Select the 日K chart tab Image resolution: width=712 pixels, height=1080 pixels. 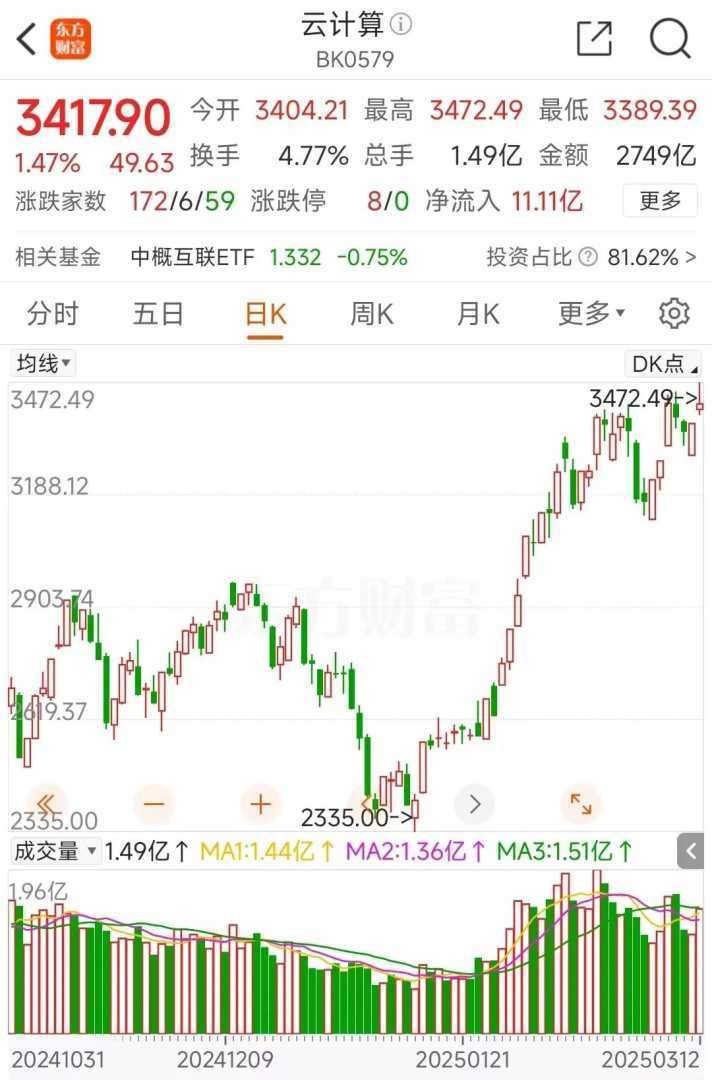pos(265,314)
